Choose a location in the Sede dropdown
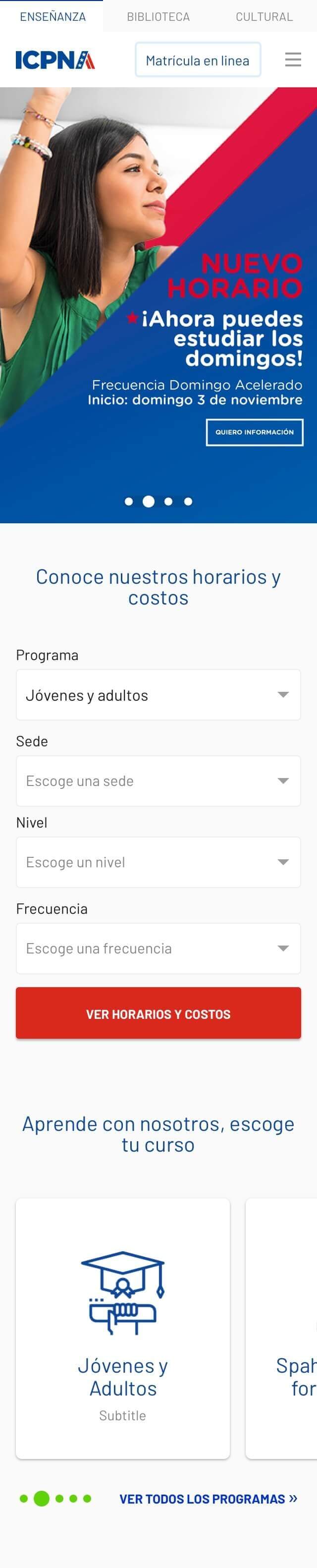The height and width of the screenshot is (1568, 317). [158, 781]
